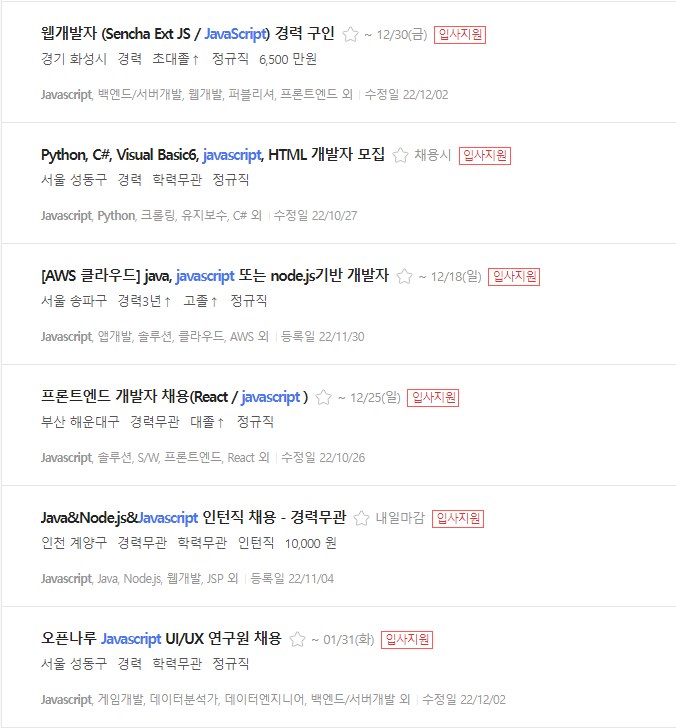Screen dimensions: 676x728
Task: Open the Python, C#, Visual Basic6 job posting
Action: pyautogui.click(x=212, y=155)
